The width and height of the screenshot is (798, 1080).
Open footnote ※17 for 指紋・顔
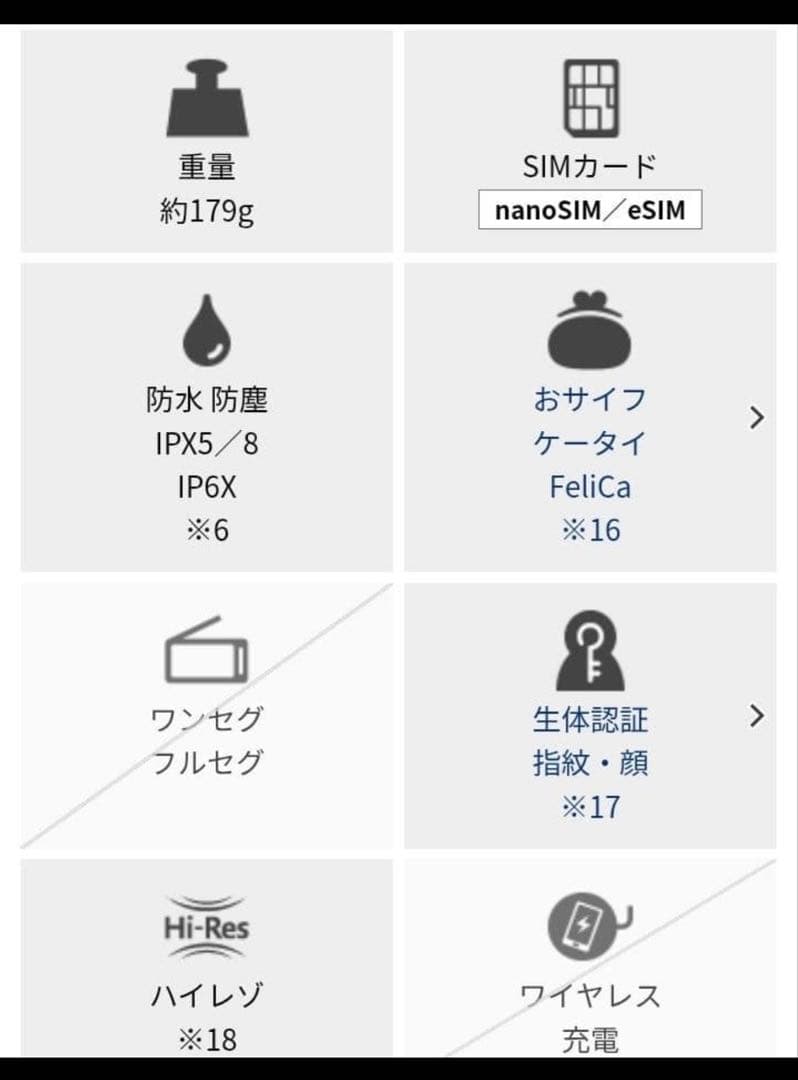coord(590,803)
